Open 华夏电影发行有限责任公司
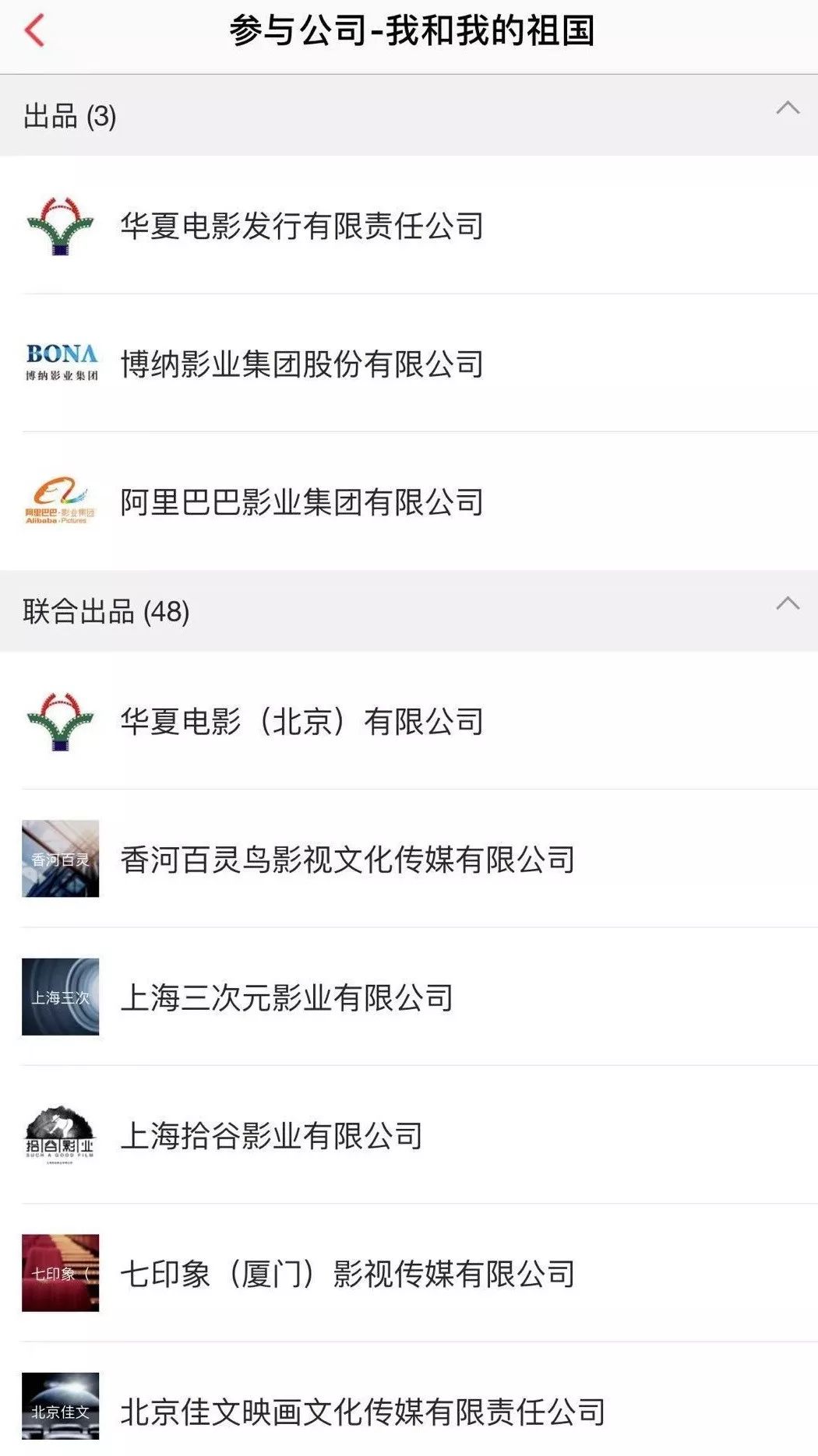Viewport: 818px width, 1456px height. [301, 226]
